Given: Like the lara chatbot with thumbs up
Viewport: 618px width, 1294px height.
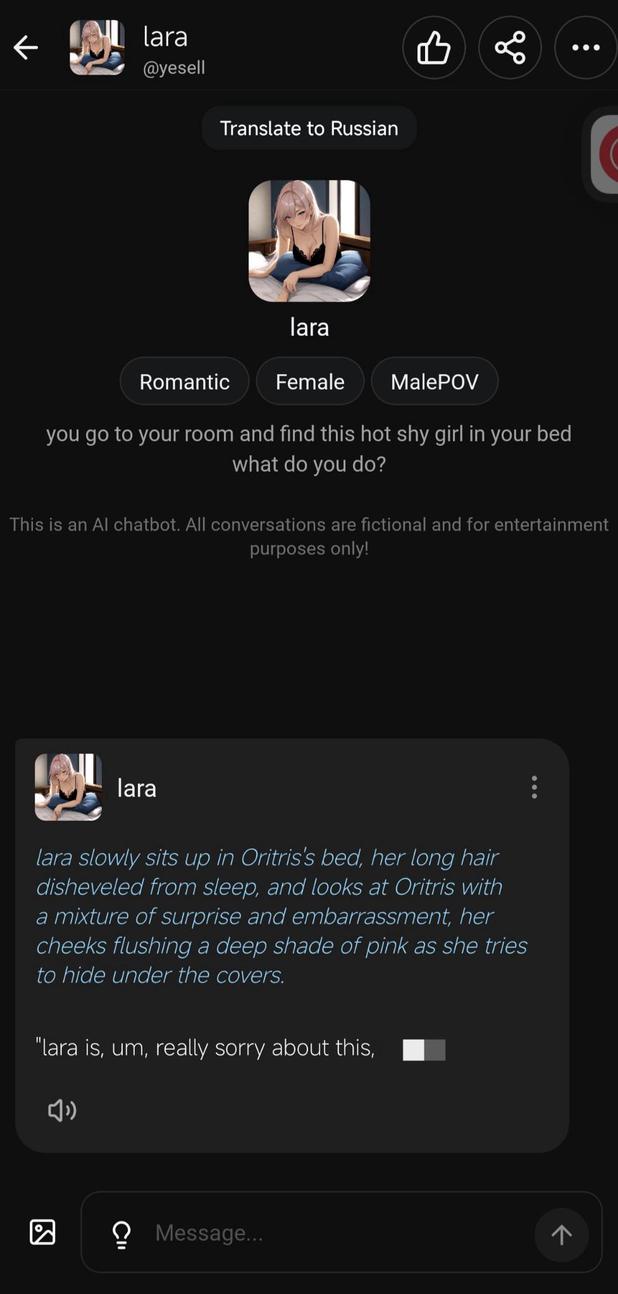Looking at the screenshot, I should coord(433,47).
